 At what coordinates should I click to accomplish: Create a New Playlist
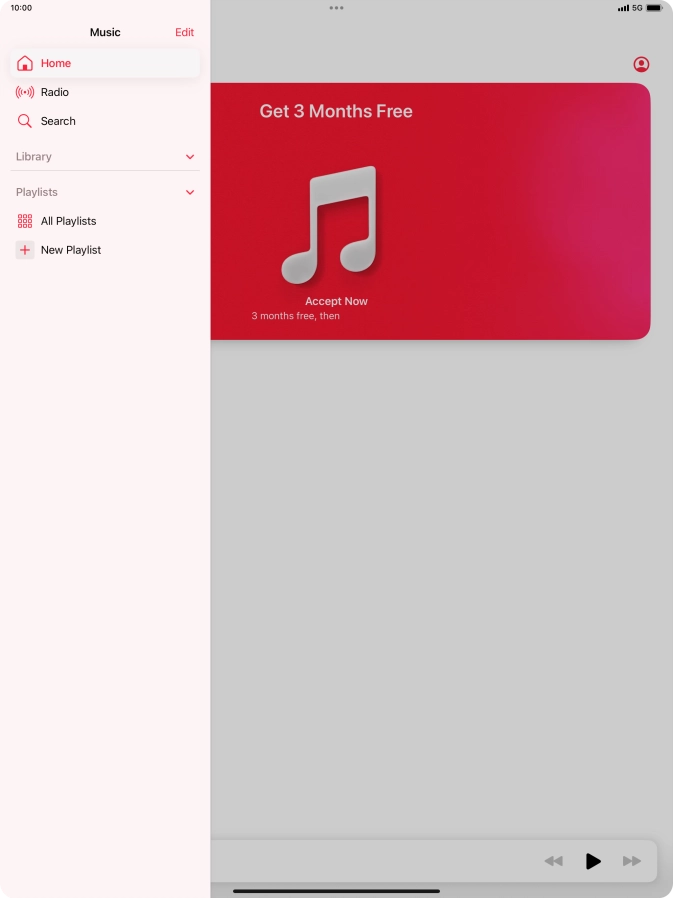(70, 250)
